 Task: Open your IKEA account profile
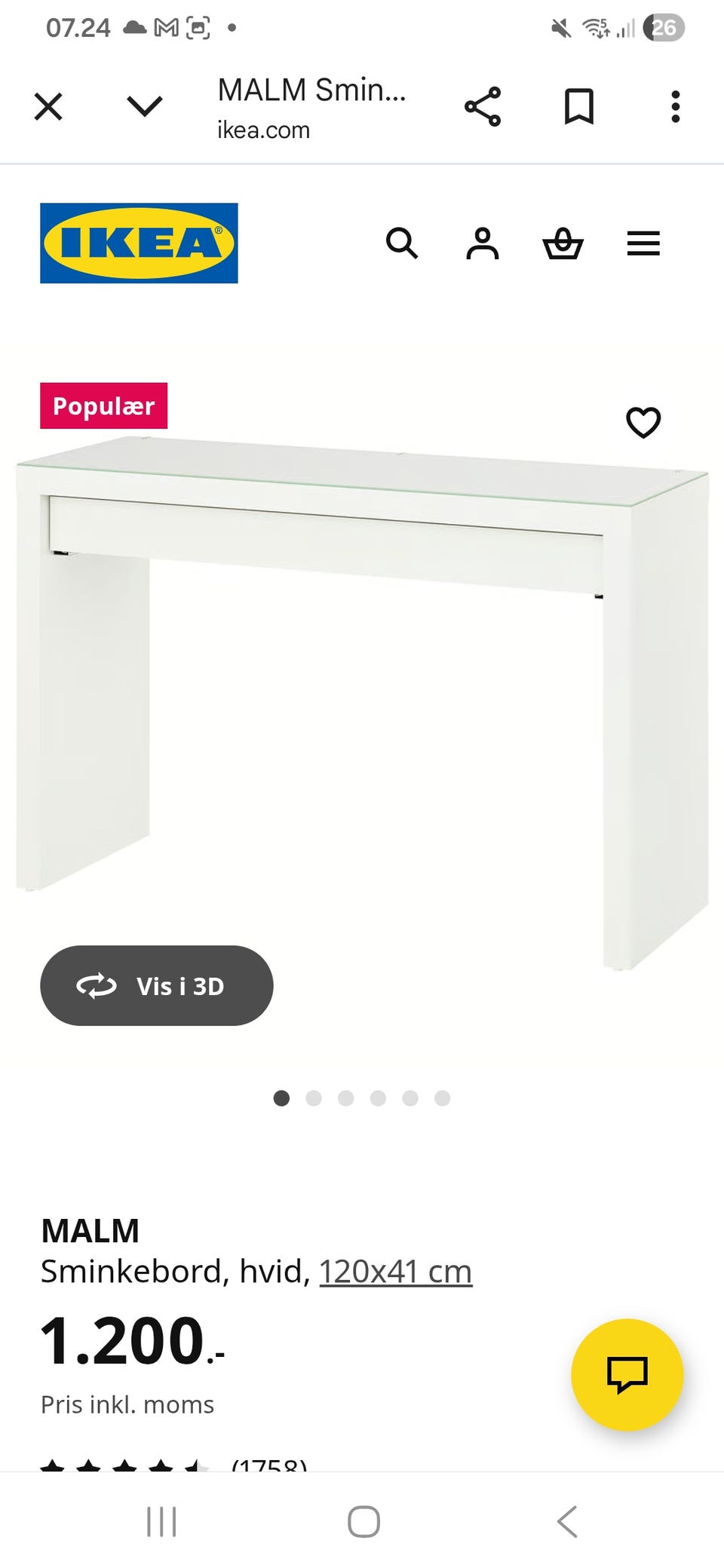pos(483,243)
